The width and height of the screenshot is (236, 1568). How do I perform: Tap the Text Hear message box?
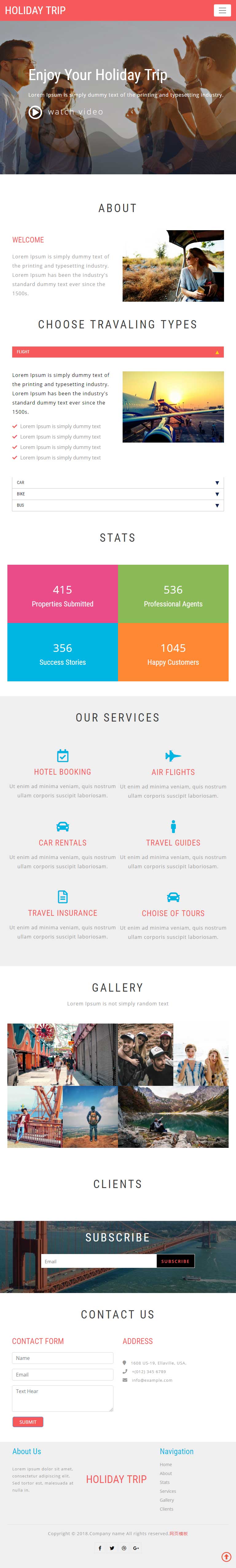[x=62, y=1398]
